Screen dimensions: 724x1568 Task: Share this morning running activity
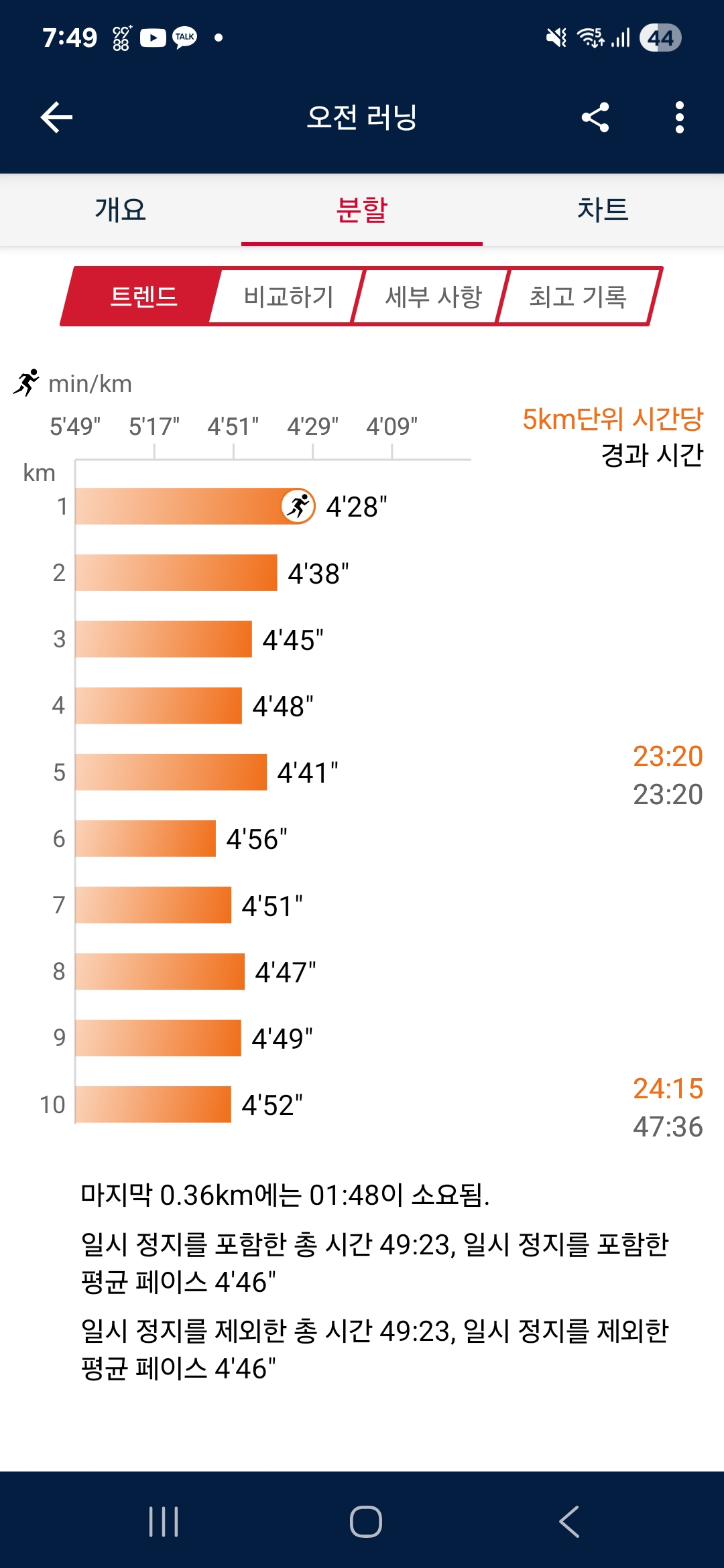click(595, 118)
